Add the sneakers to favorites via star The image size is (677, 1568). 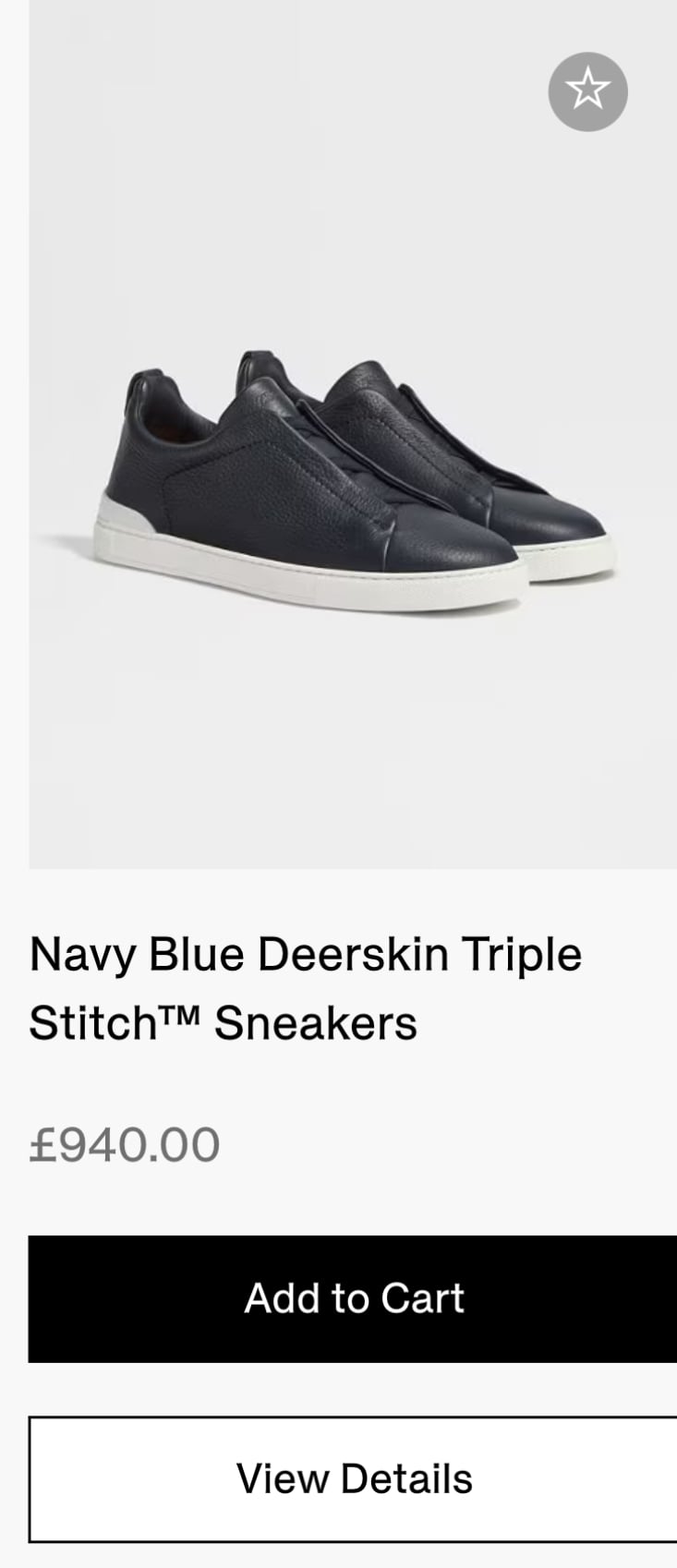pos(587,90)
